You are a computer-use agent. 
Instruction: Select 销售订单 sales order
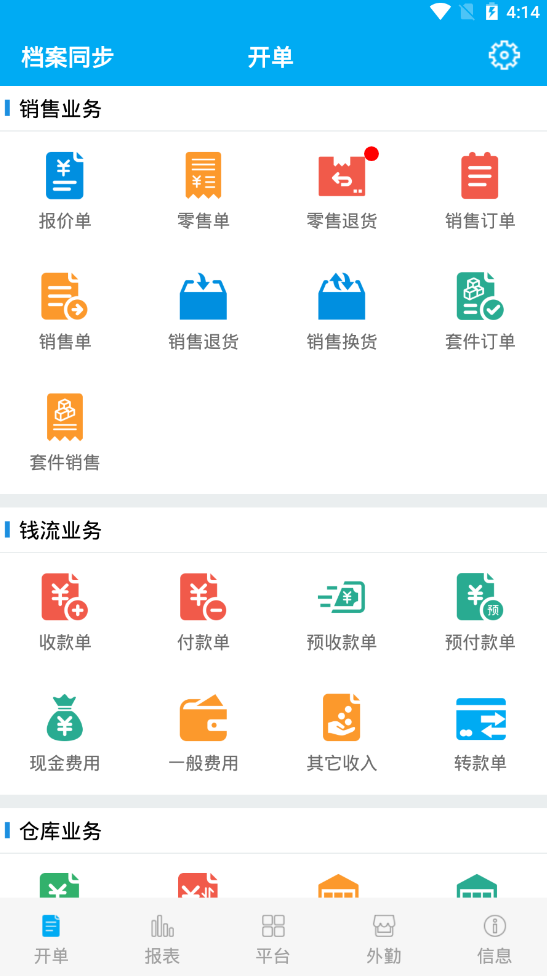(x=480, y=190)
